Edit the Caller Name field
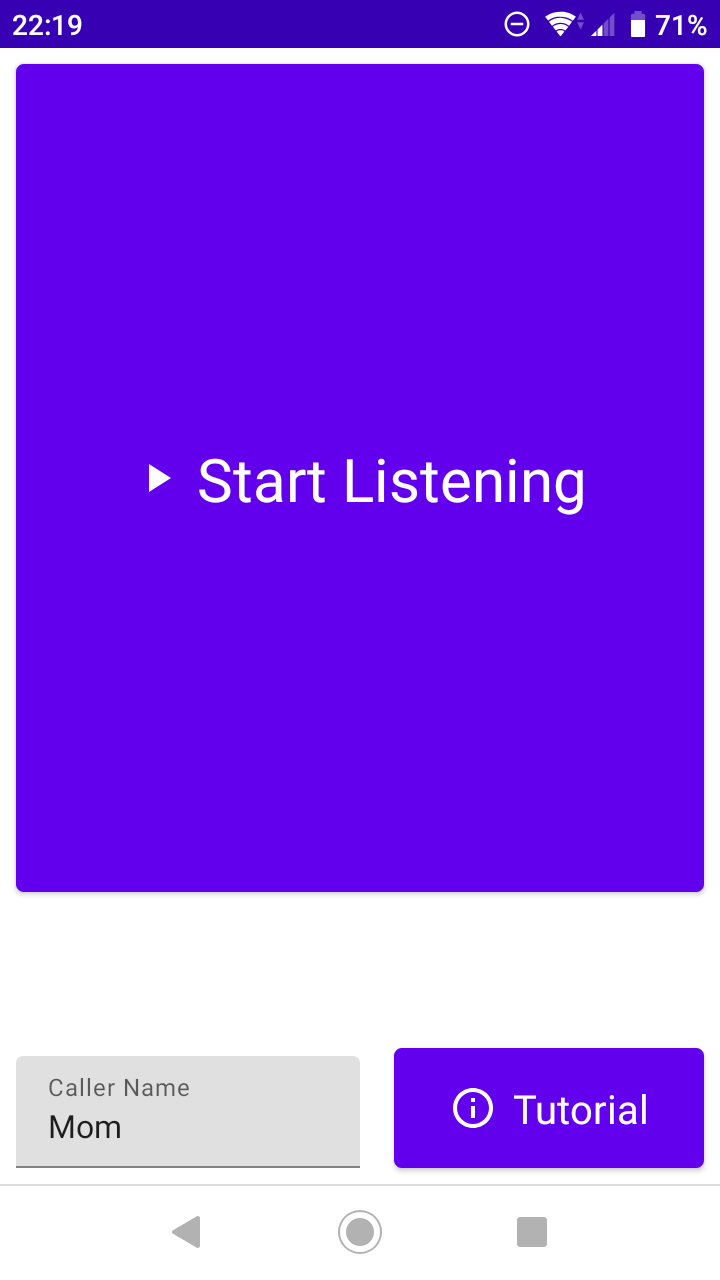Image resolution: width=720 pixels, height=1280 pixels. pos(188,1111)
